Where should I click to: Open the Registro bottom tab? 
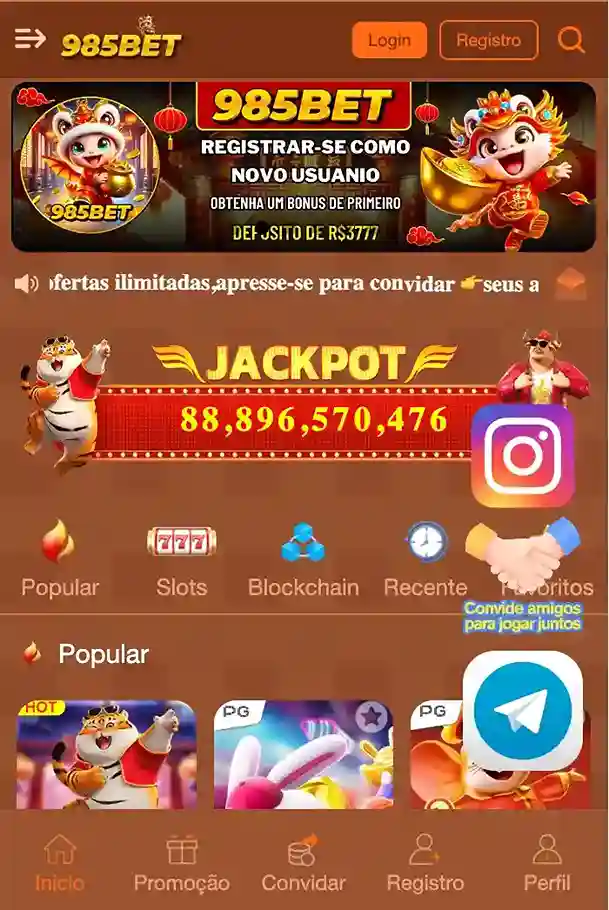425,864
